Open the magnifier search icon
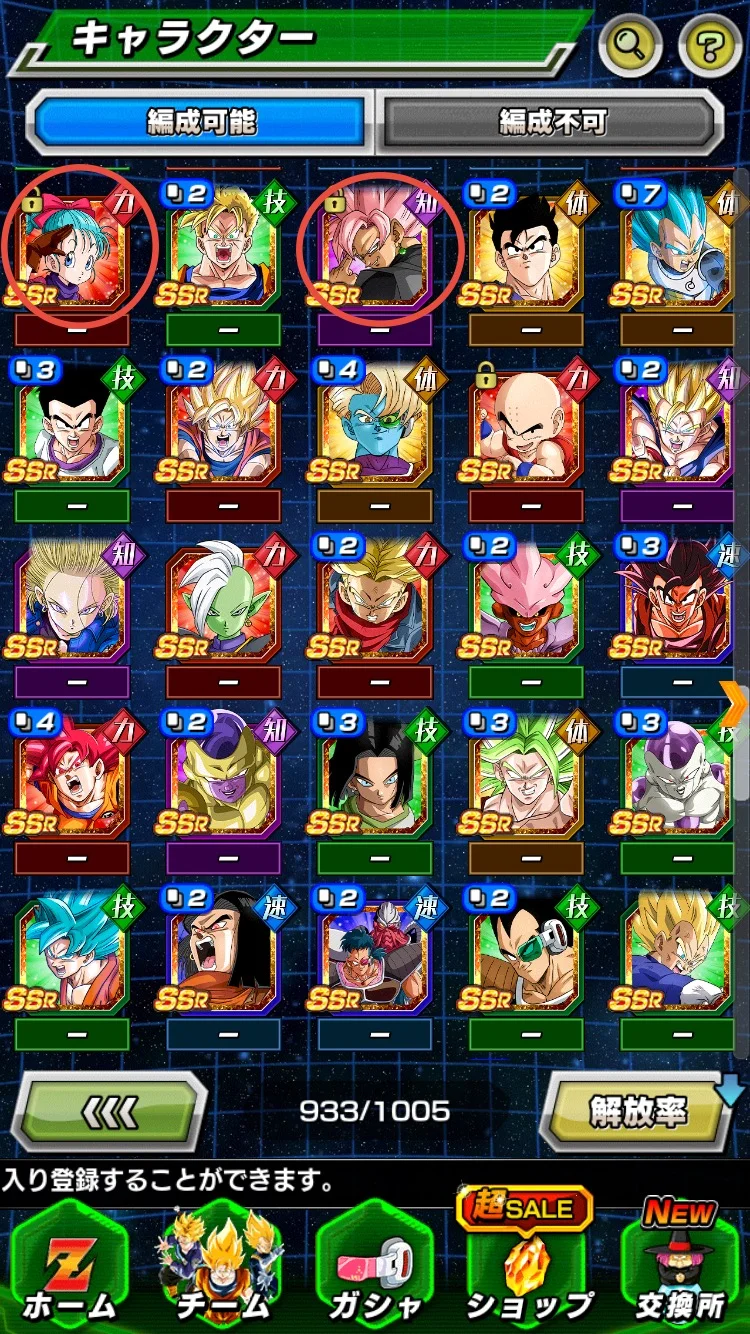Viewport: 750px width, 1334px height. (x=631, y=45)
